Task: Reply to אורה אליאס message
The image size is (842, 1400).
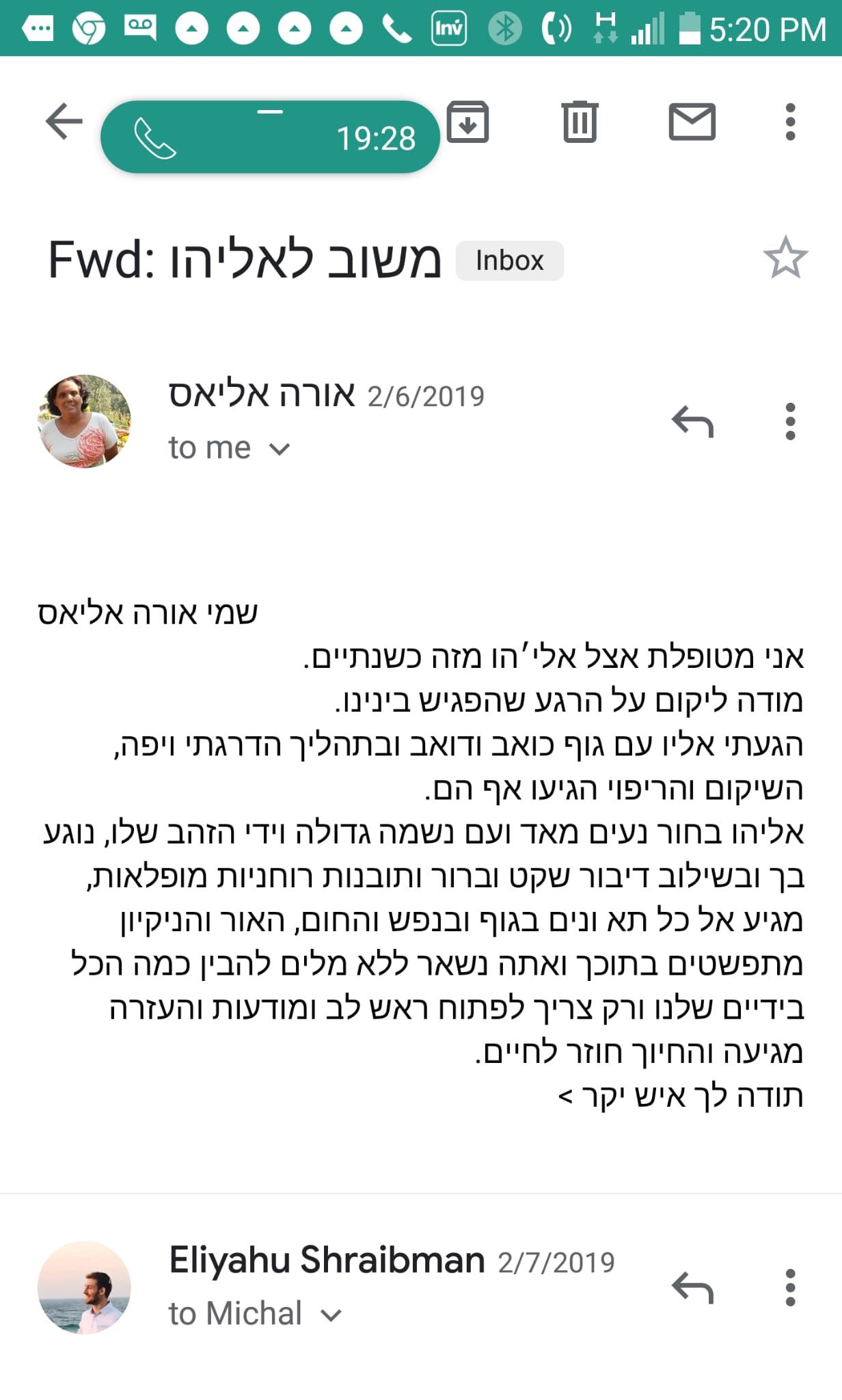Action: [692, 421]
